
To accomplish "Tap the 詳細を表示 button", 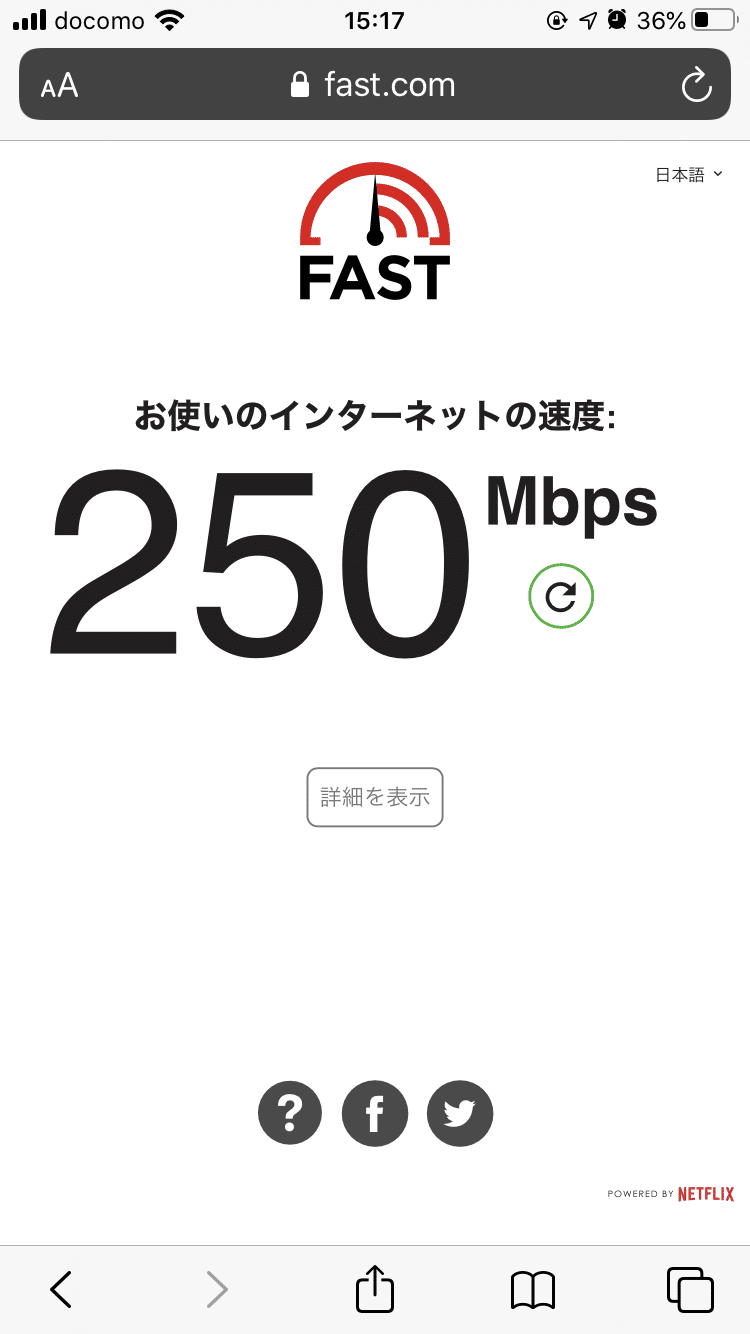I will coord(375,797).
